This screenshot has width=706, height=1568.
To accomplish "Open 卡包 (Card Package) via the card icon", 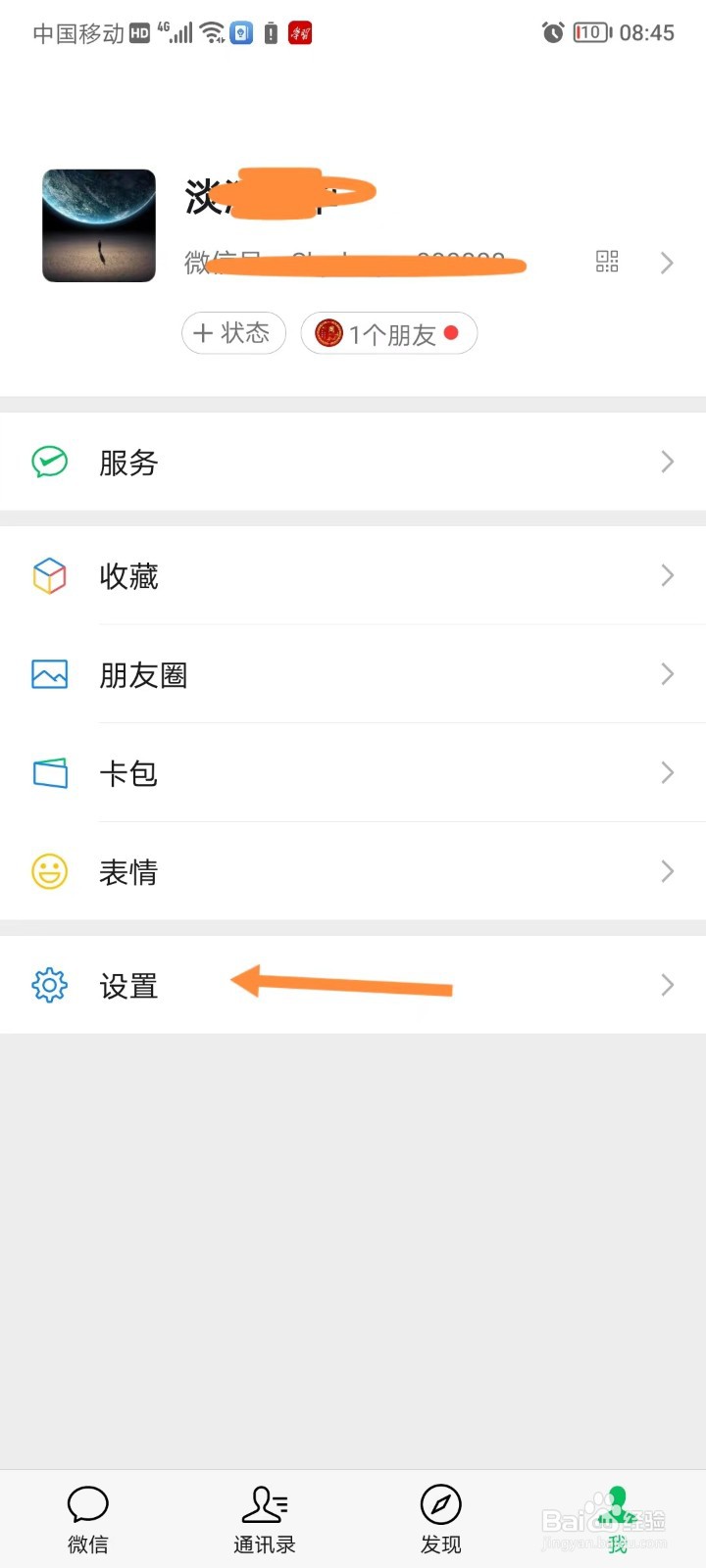I will 49,773.
